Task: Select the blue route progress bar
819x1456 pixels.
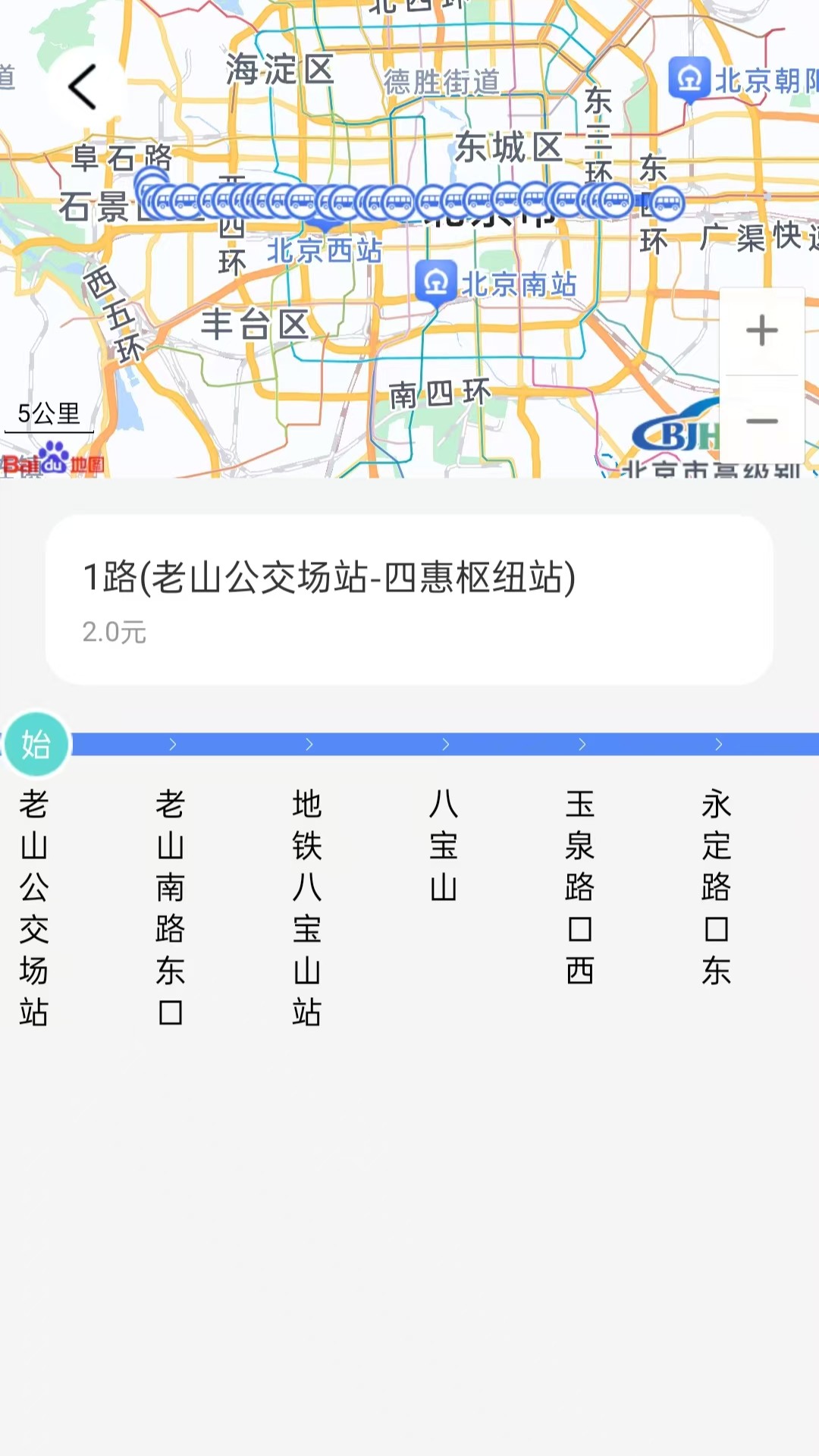Action: point(409,745)
